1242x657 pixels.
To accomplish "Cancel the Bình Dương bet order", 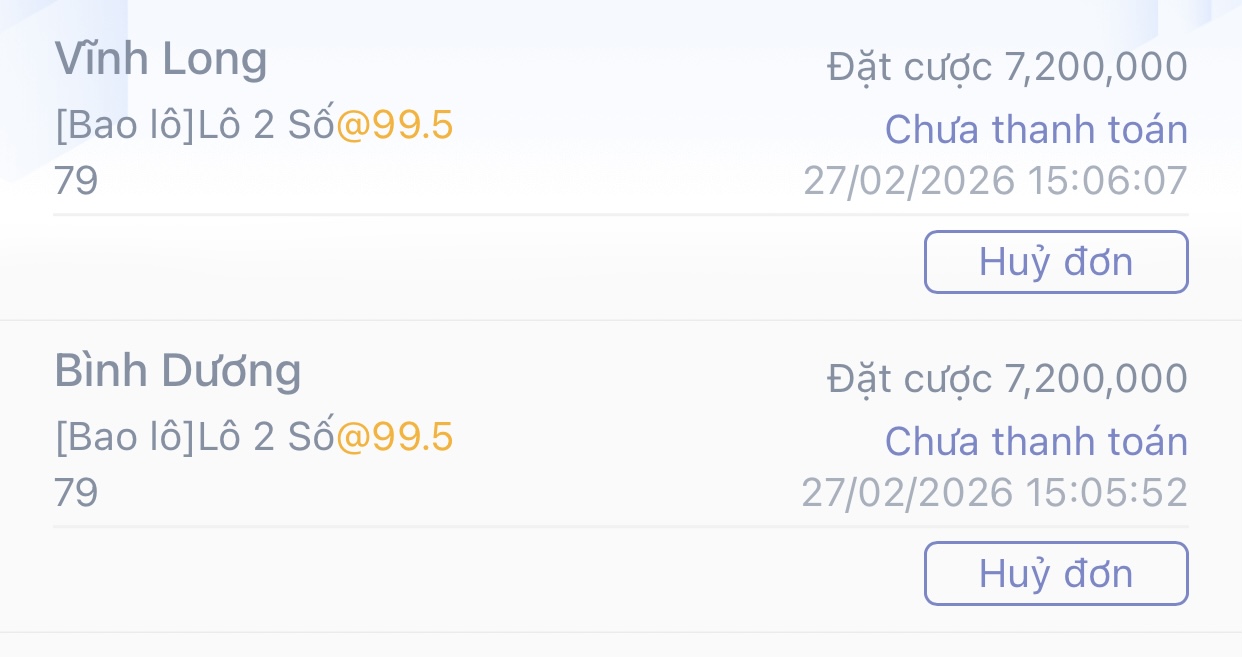I will tap(1055, 573).
